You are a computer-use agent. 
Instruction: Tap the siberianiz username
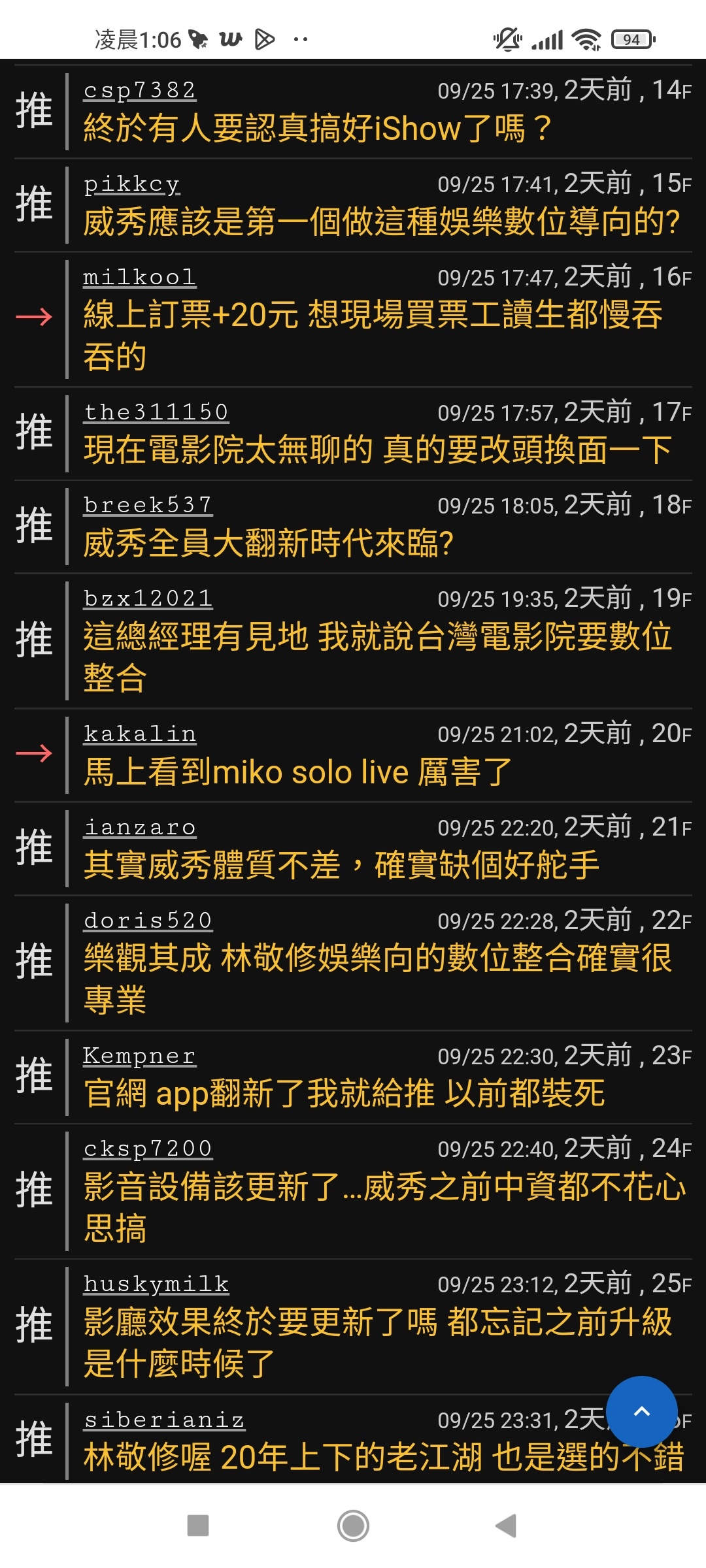(x=165, y=1420)
